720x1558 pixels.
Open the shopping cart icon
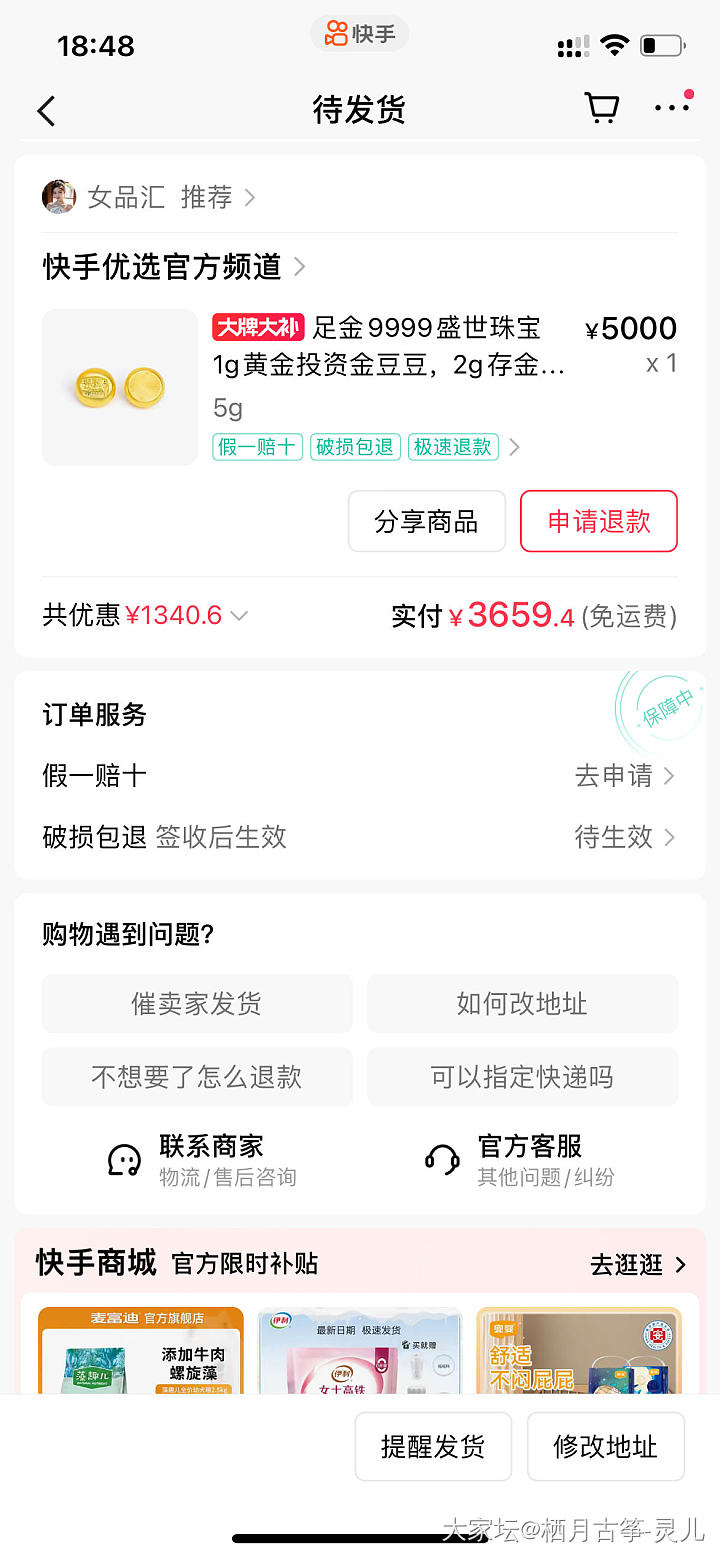[601, 108]
